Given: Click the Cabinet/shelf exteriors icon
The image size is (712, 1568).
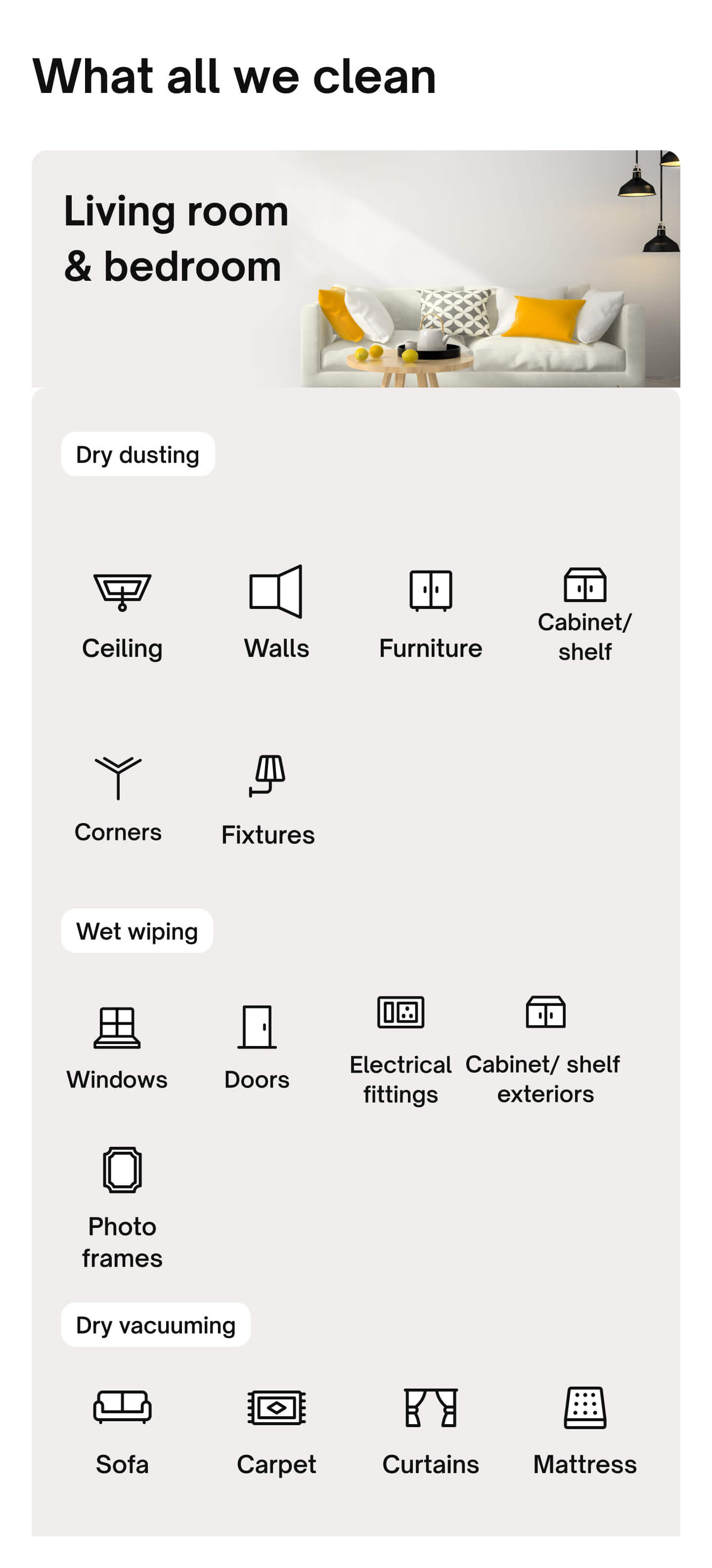Looking at the screenshot, I should (x=545, y=1013).
